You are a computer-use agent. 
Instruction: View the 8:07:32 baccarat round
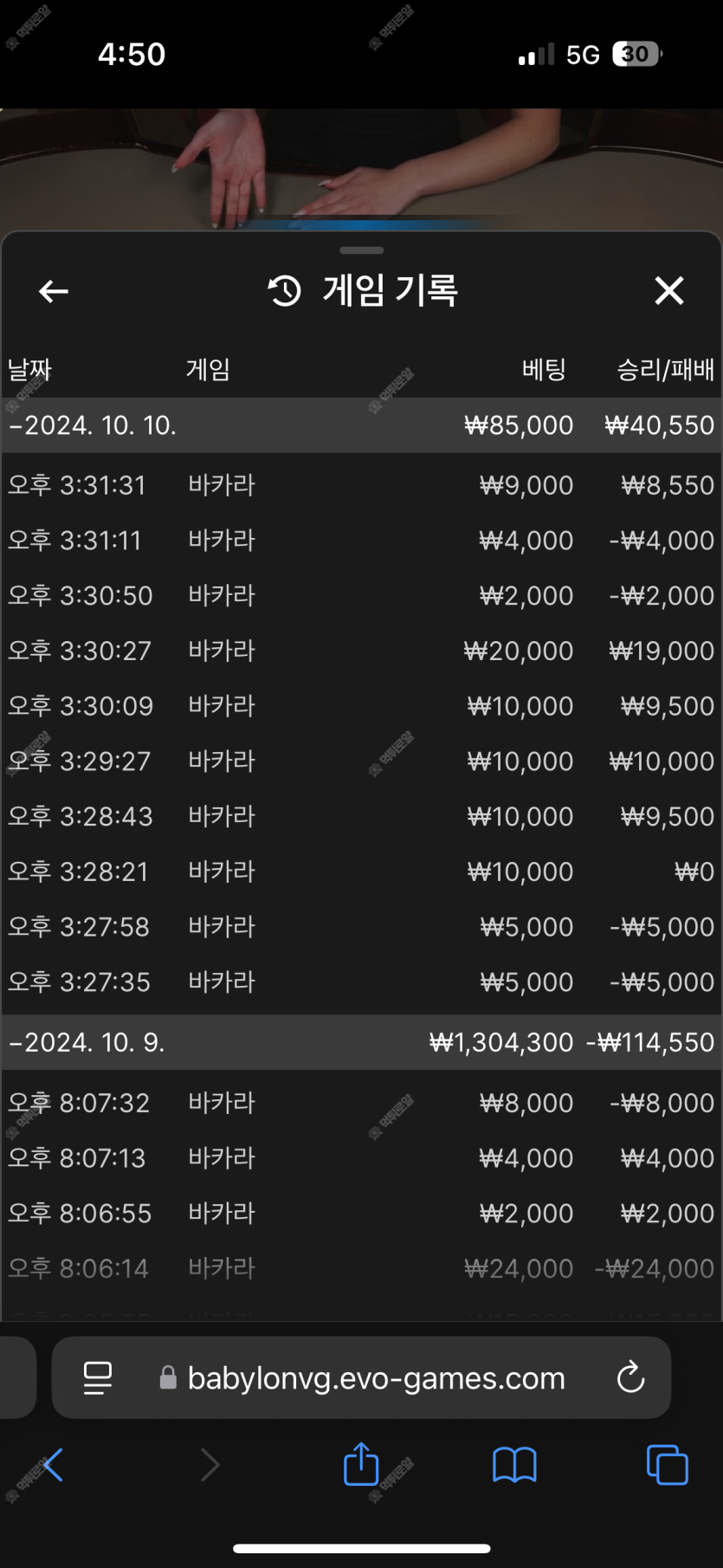[362, 1103]
